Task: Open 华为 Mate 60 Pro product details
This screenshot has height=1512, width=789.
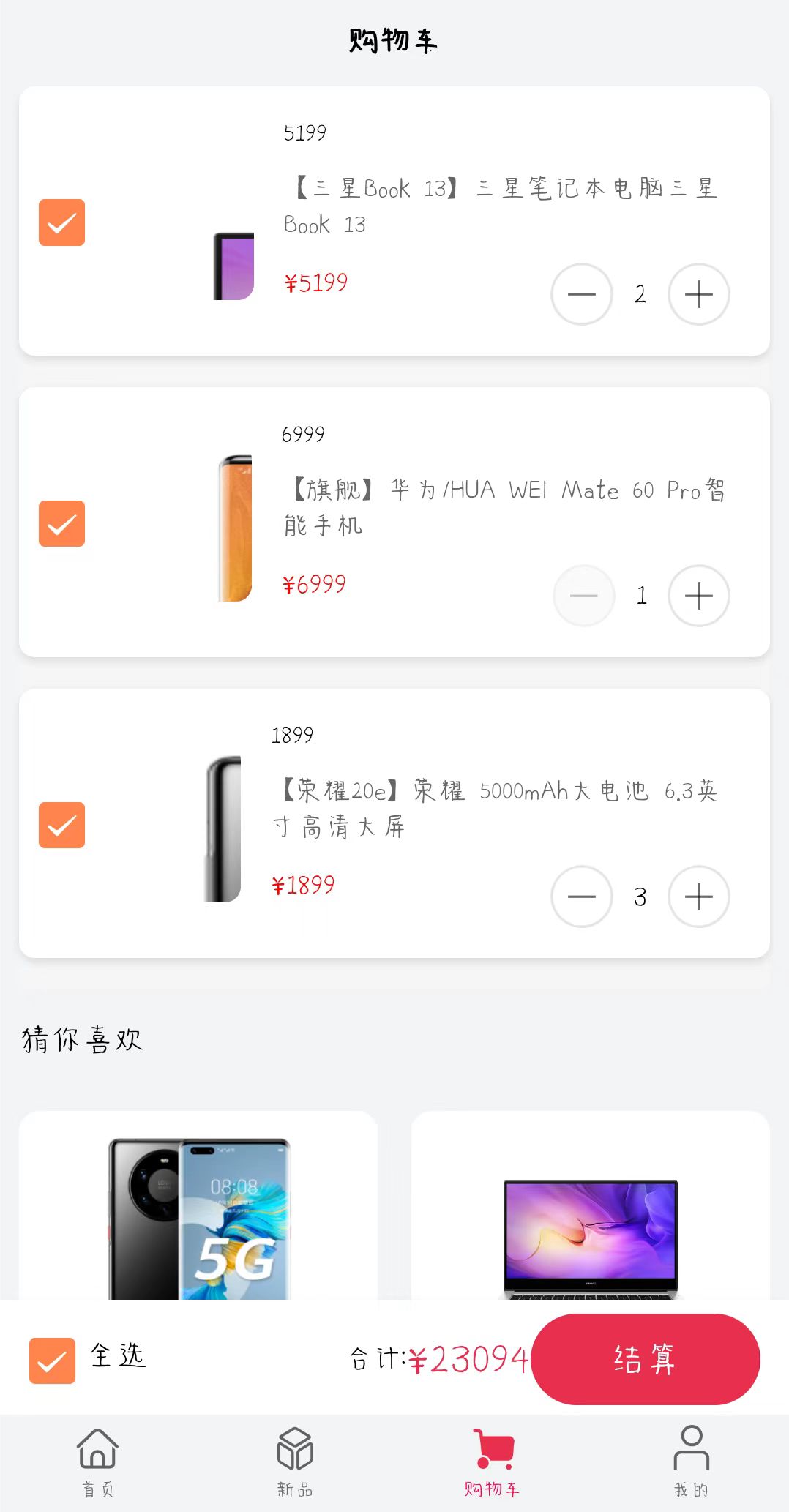Action: coord(504,506)
